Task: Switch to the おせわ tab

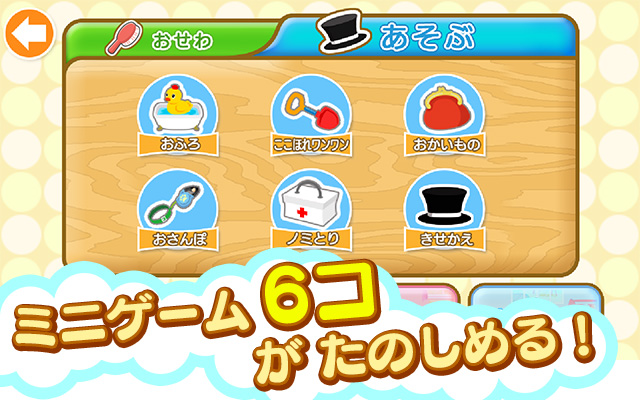Action: click(170, 41)
